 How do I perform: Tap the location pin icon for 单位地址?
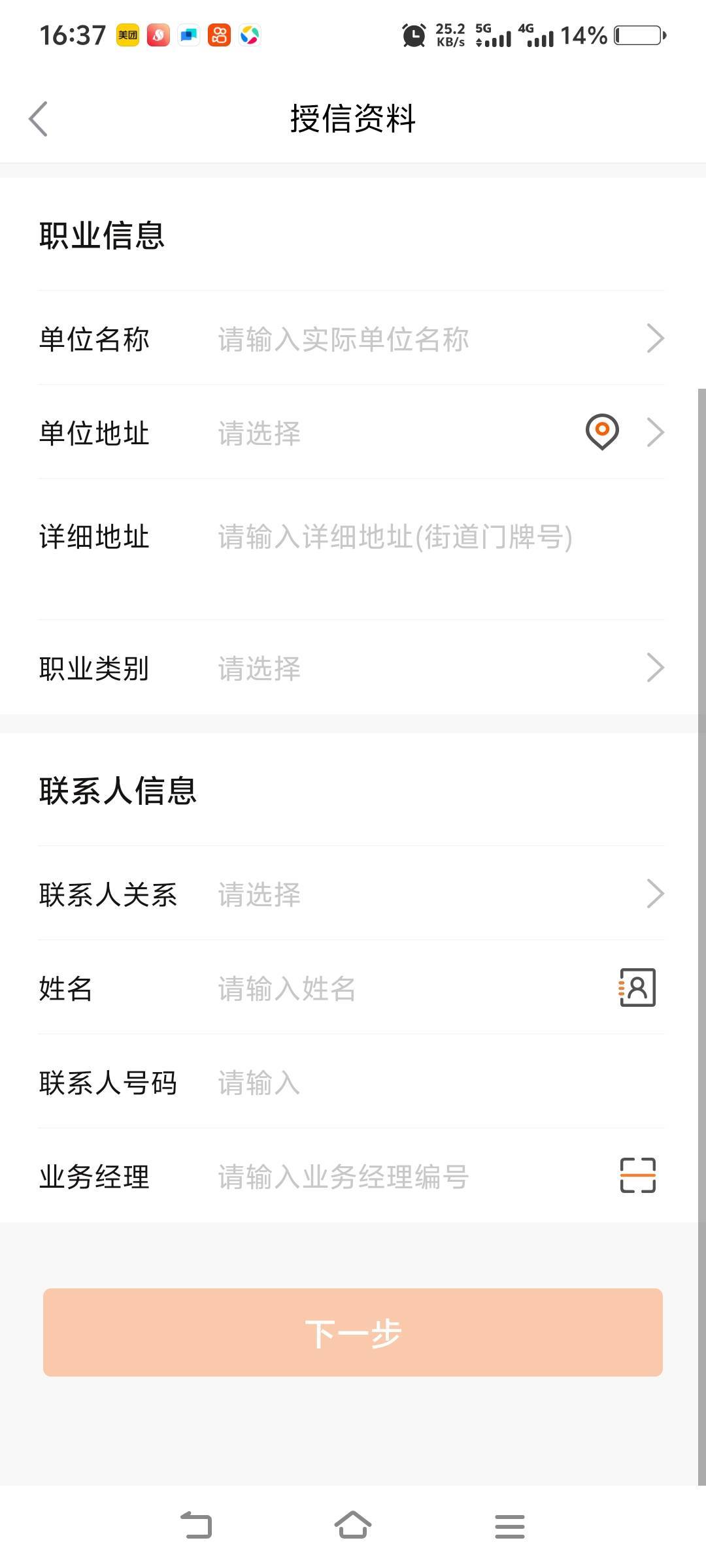tap(602, 432)
